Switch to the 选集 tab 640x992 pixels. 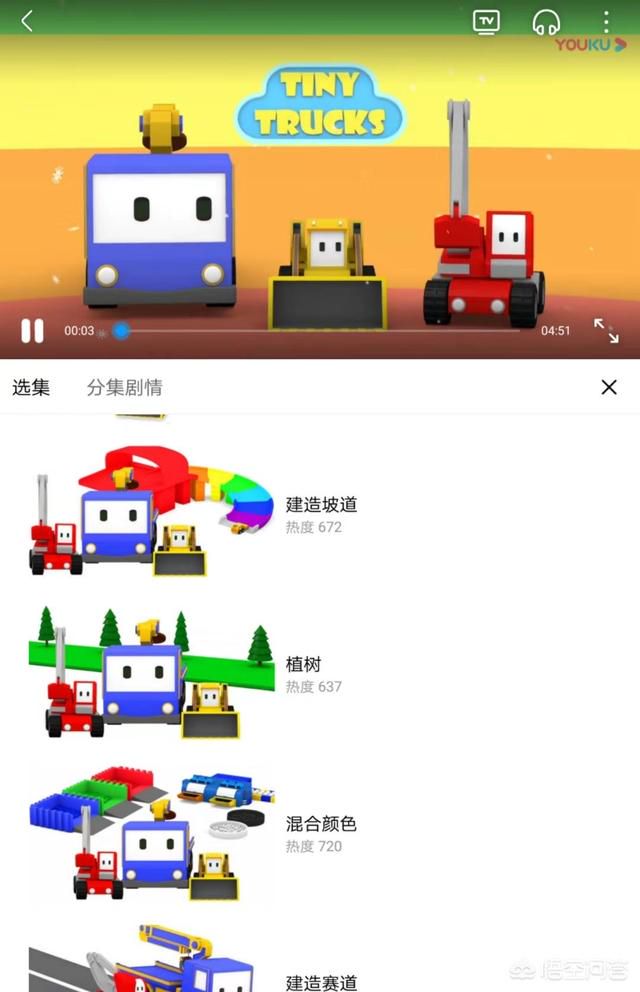click(31, 388)
